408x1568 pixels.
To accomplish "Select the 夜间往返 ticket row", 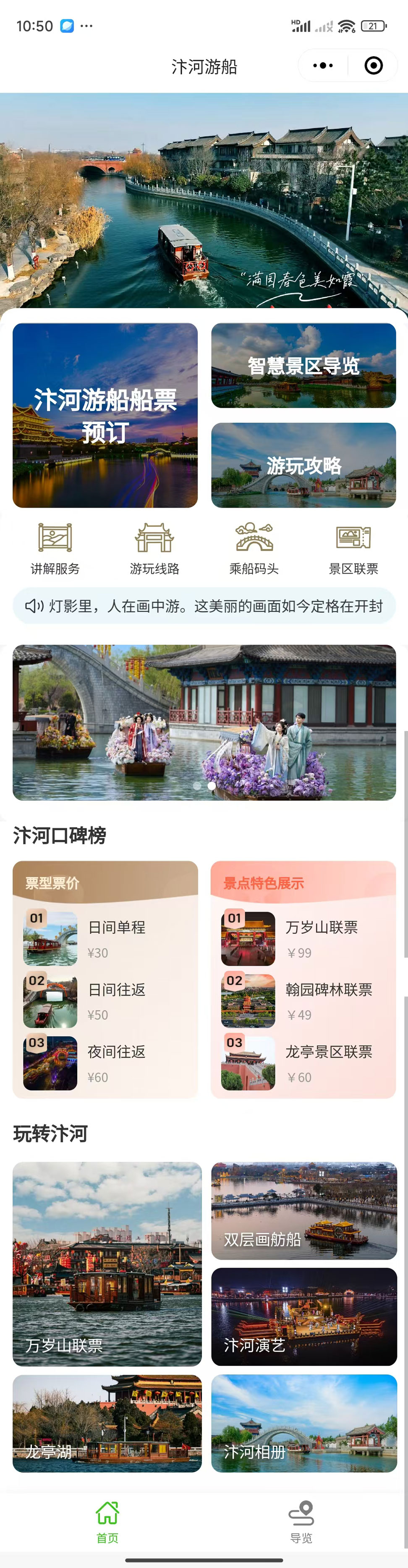I will click(x=105, y=1063).
